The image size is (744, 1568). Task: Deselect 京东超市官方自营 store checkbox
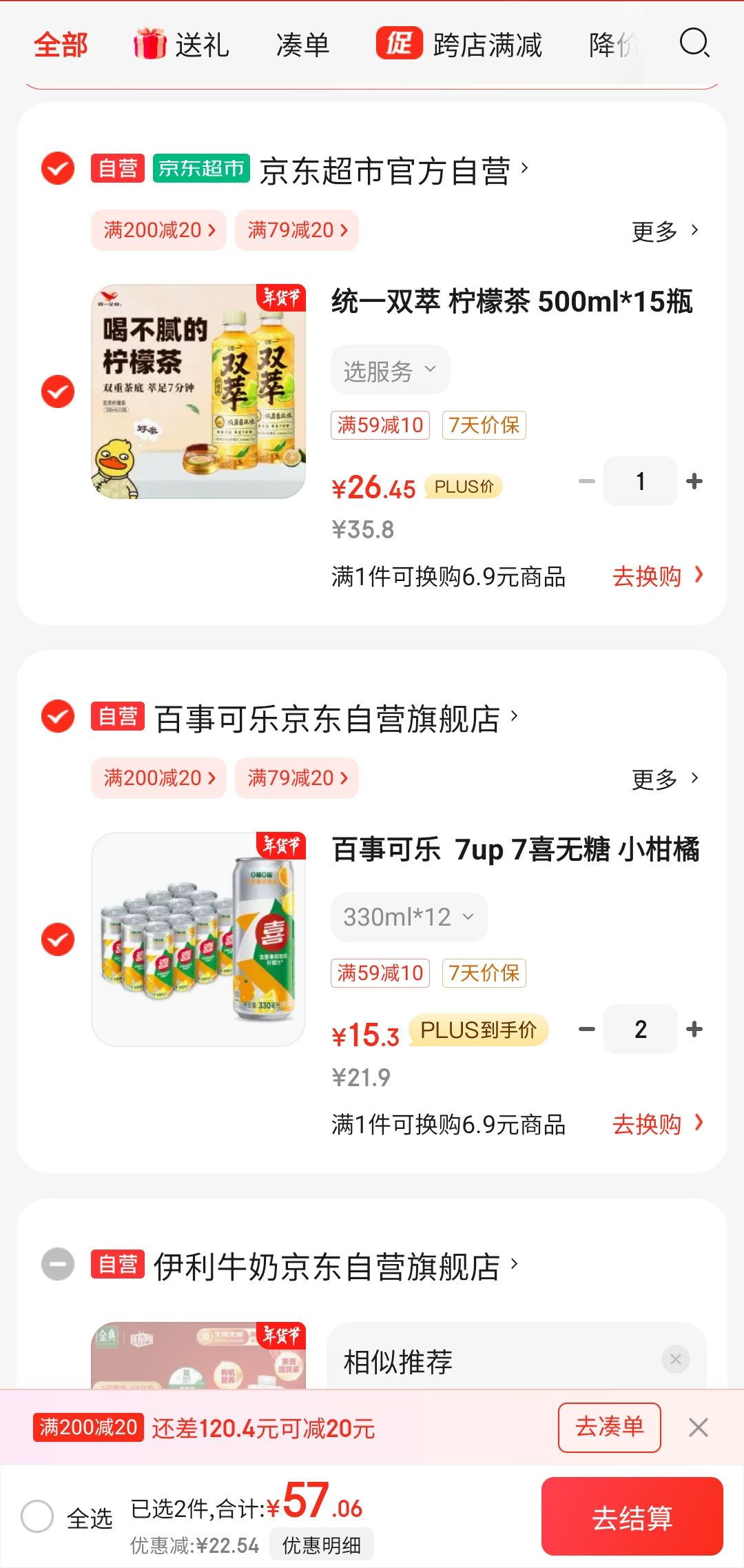(x=57, y=169)
